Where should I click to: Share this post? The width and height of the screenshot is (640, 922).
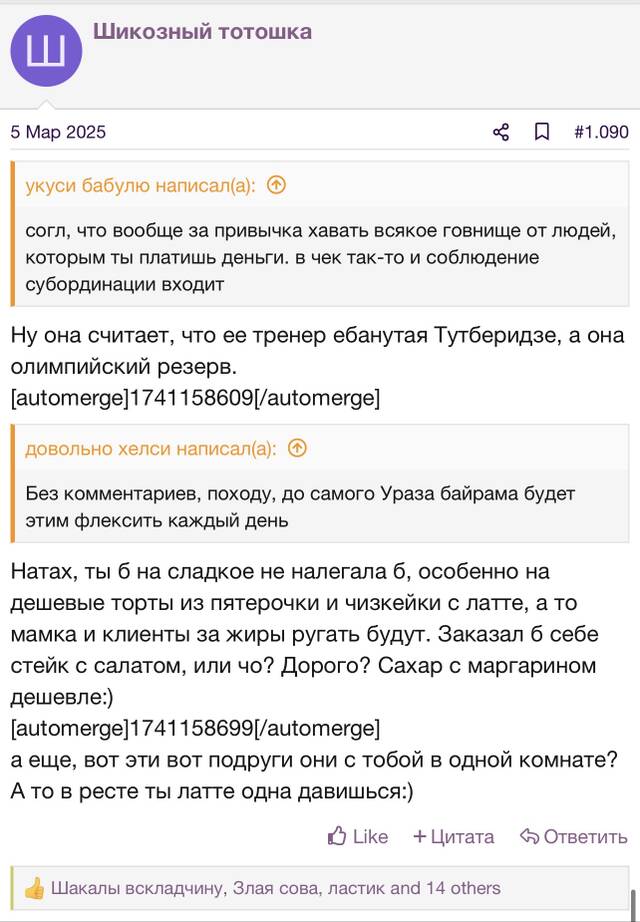[x=501, y=132]
